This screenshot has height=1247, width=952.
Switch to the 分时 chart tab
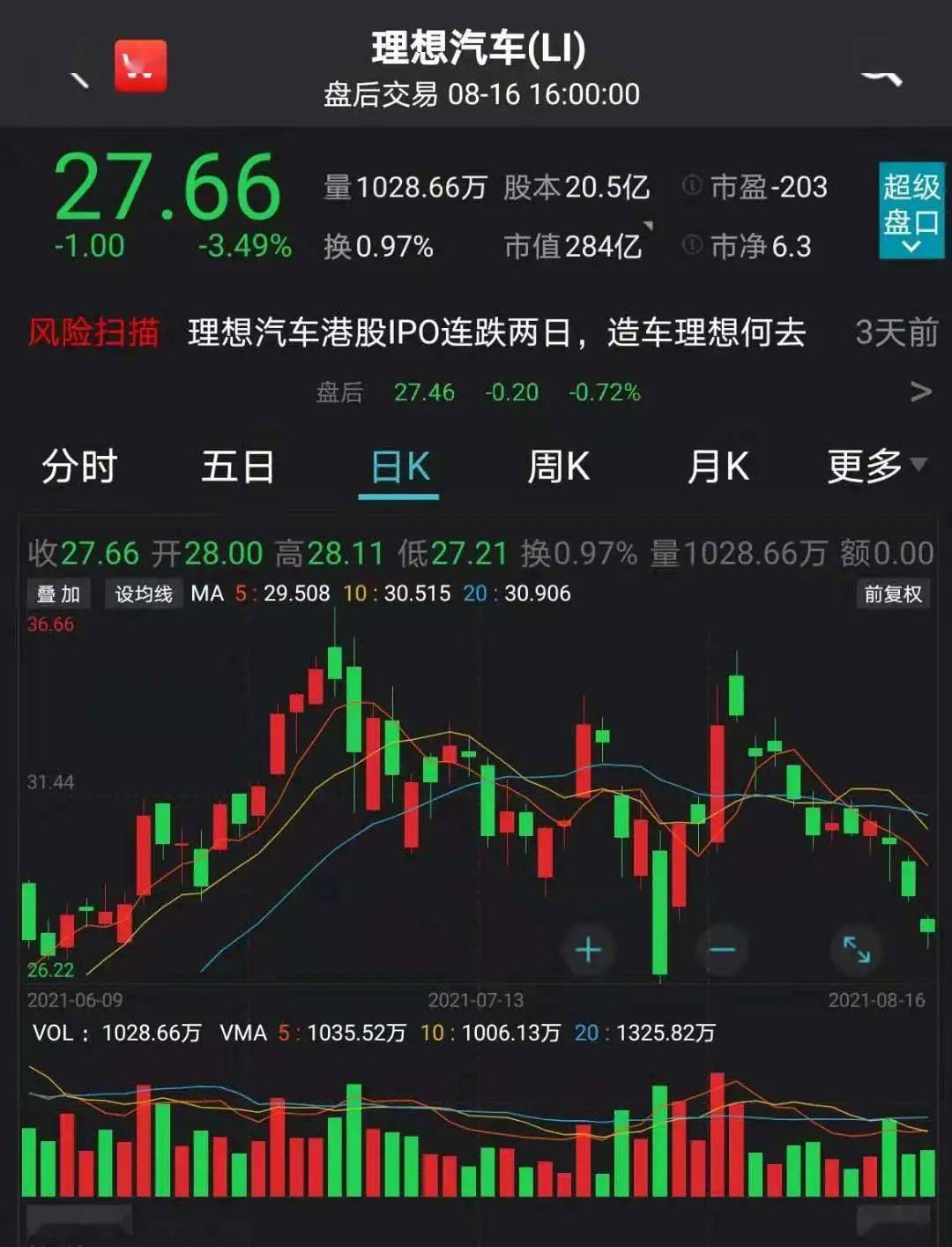click(x=79, y=466)
